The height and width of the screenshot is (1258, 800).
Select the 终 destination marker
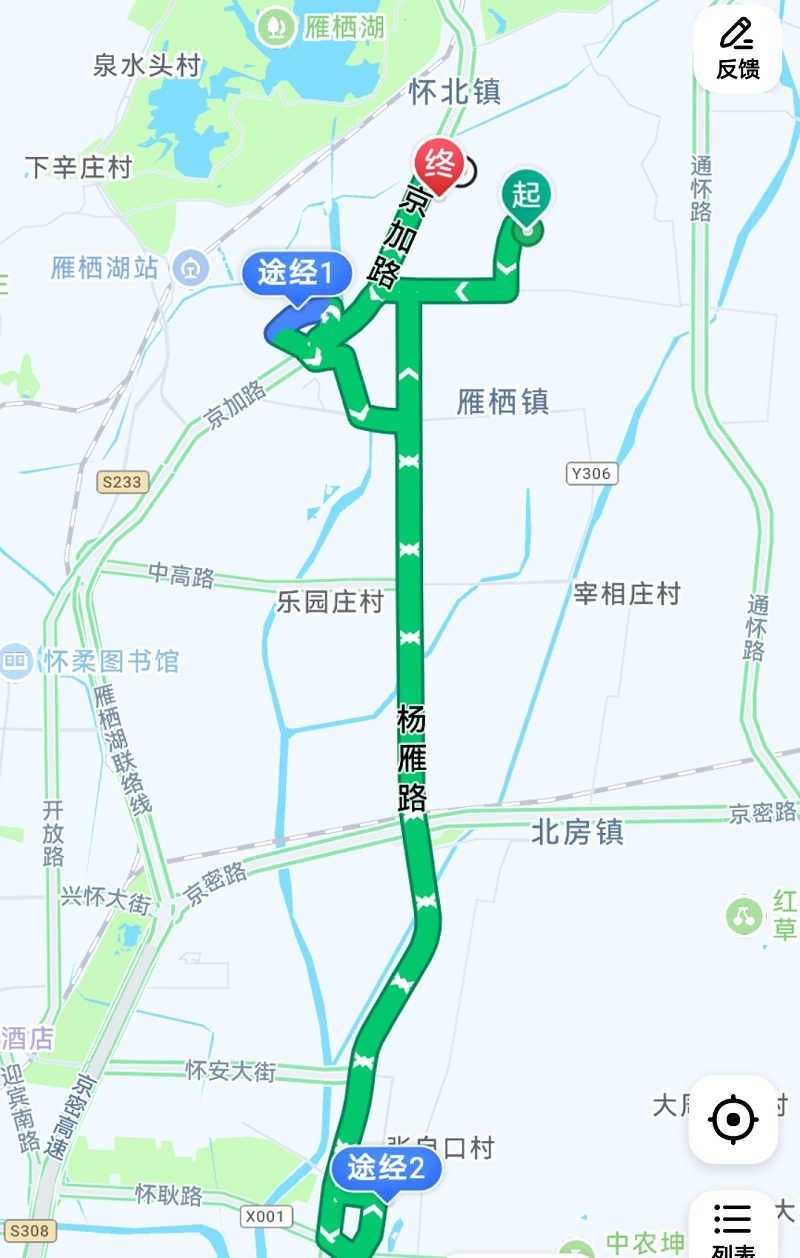click(x=440, y=165)
